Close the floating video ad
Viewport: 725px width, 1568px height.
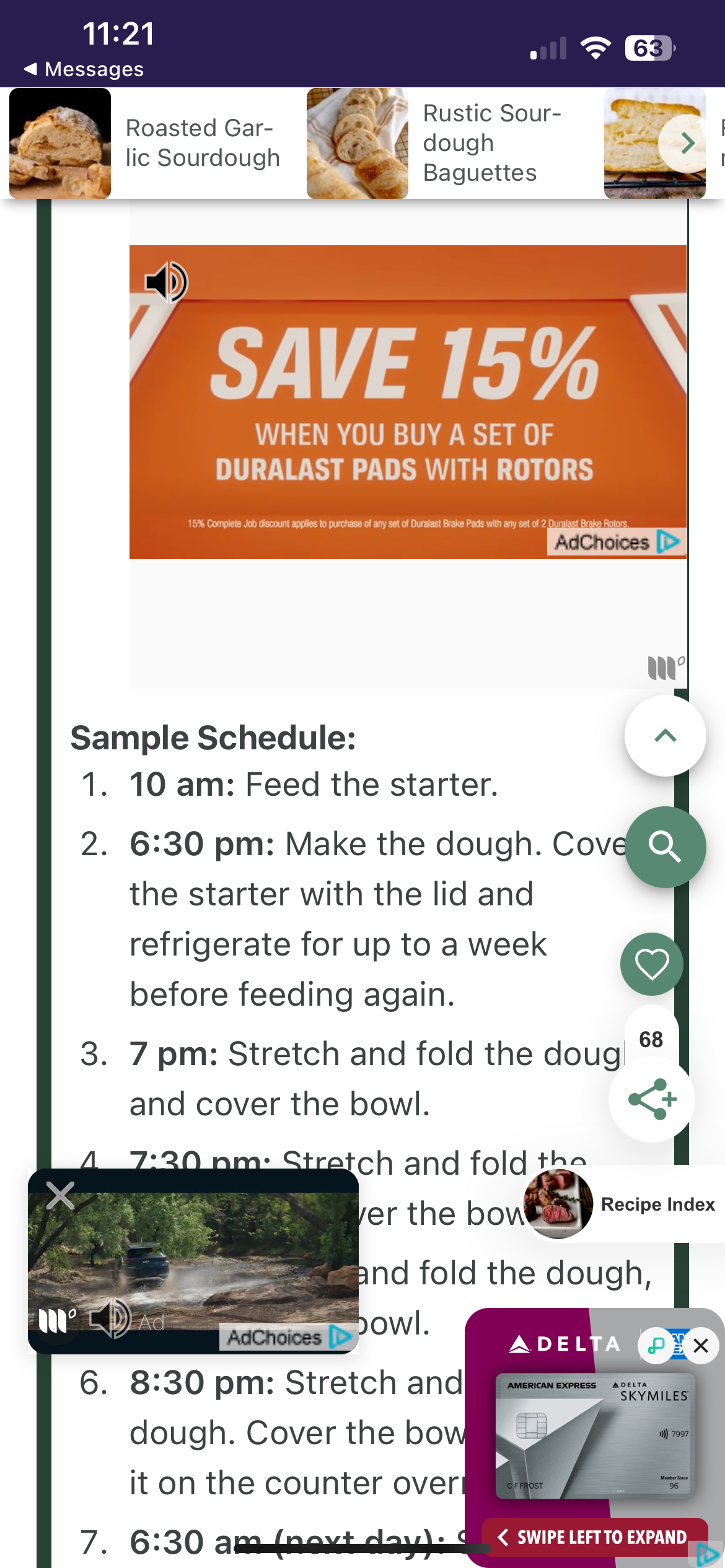61,1195
